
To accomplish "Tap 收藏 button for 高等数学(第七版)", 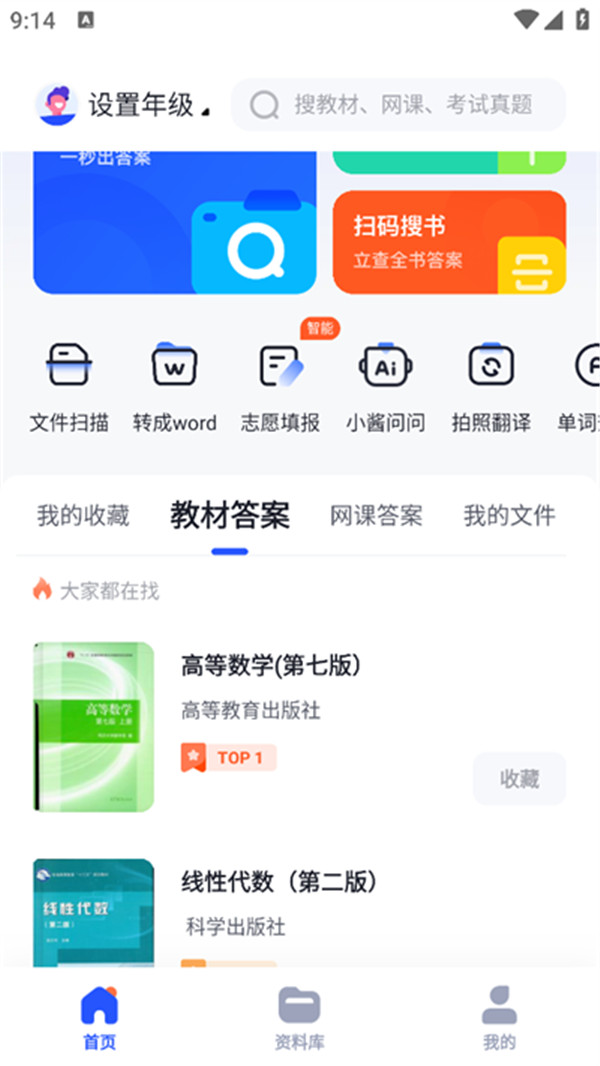I will point(519,779).
